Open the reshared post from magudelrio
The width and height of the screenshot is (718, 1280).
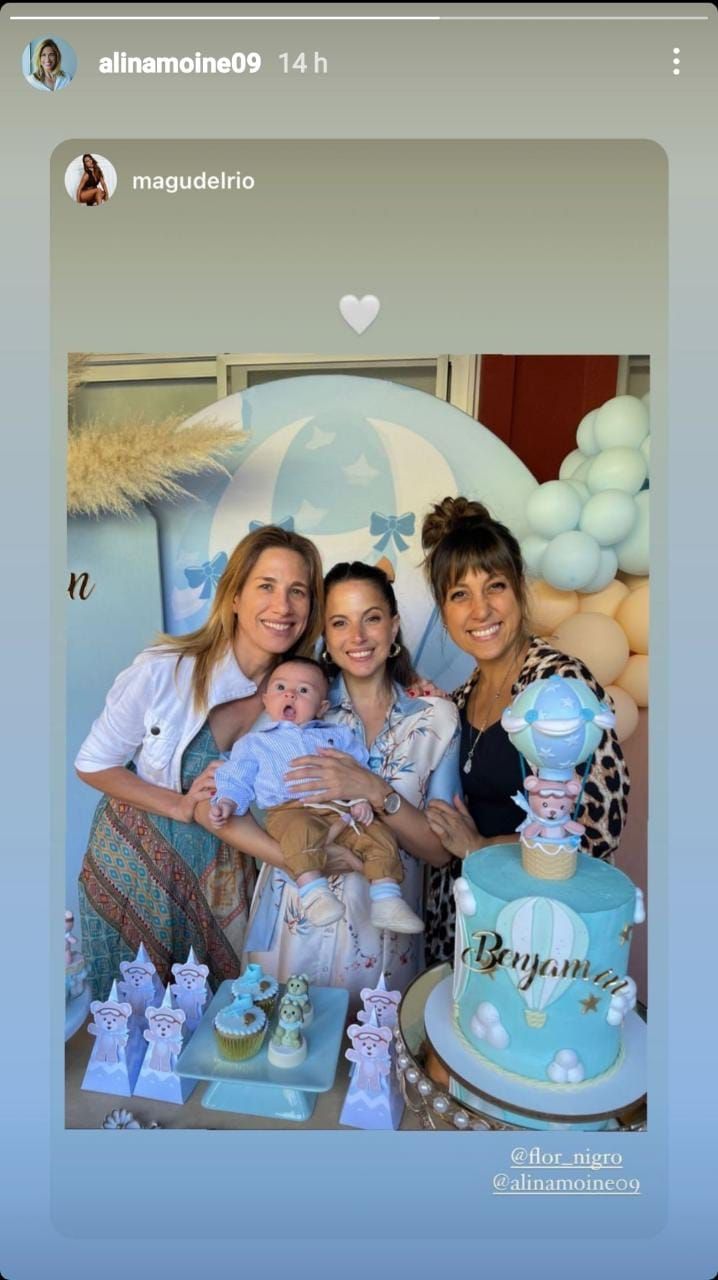[x=358, y=740]
